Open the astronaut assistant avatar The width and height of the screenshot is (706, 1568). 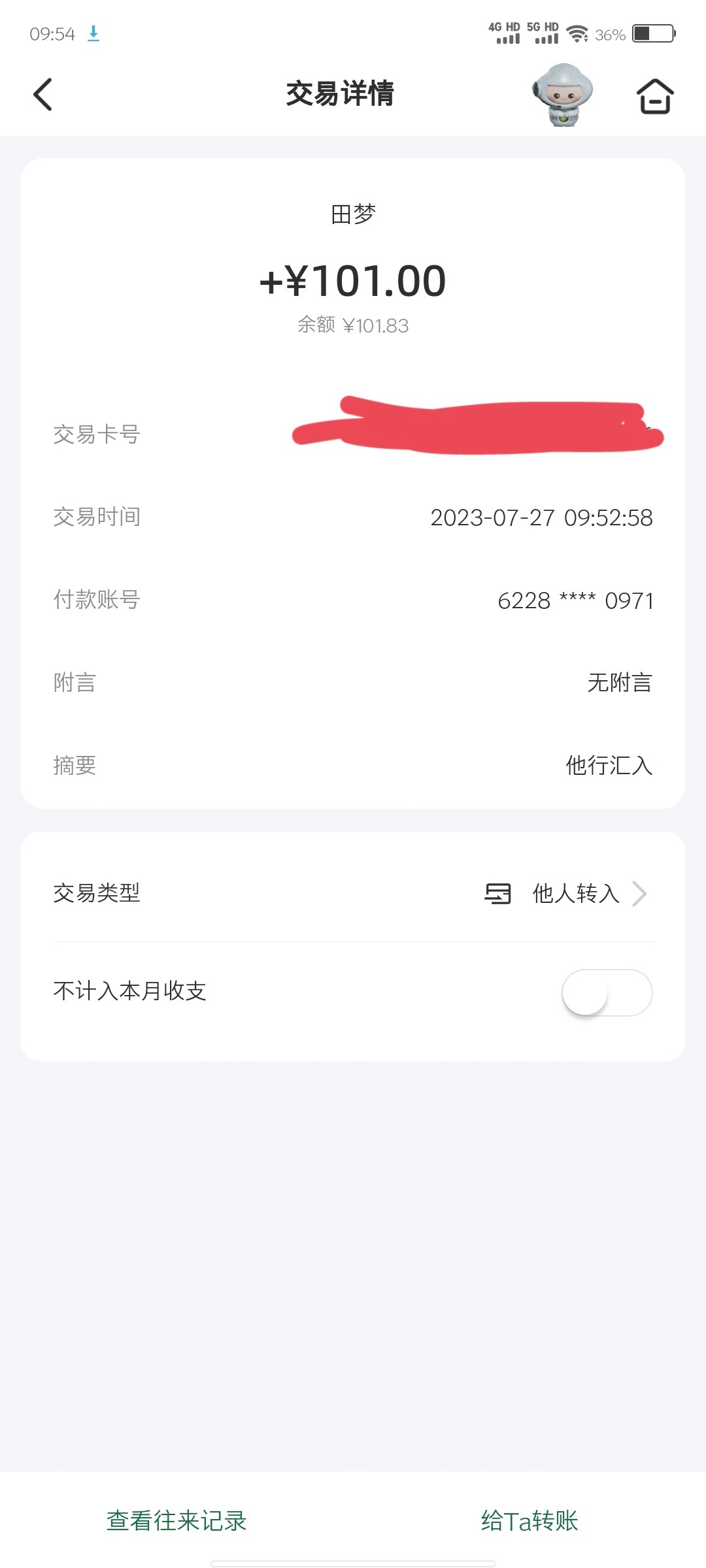coord(562,95)
